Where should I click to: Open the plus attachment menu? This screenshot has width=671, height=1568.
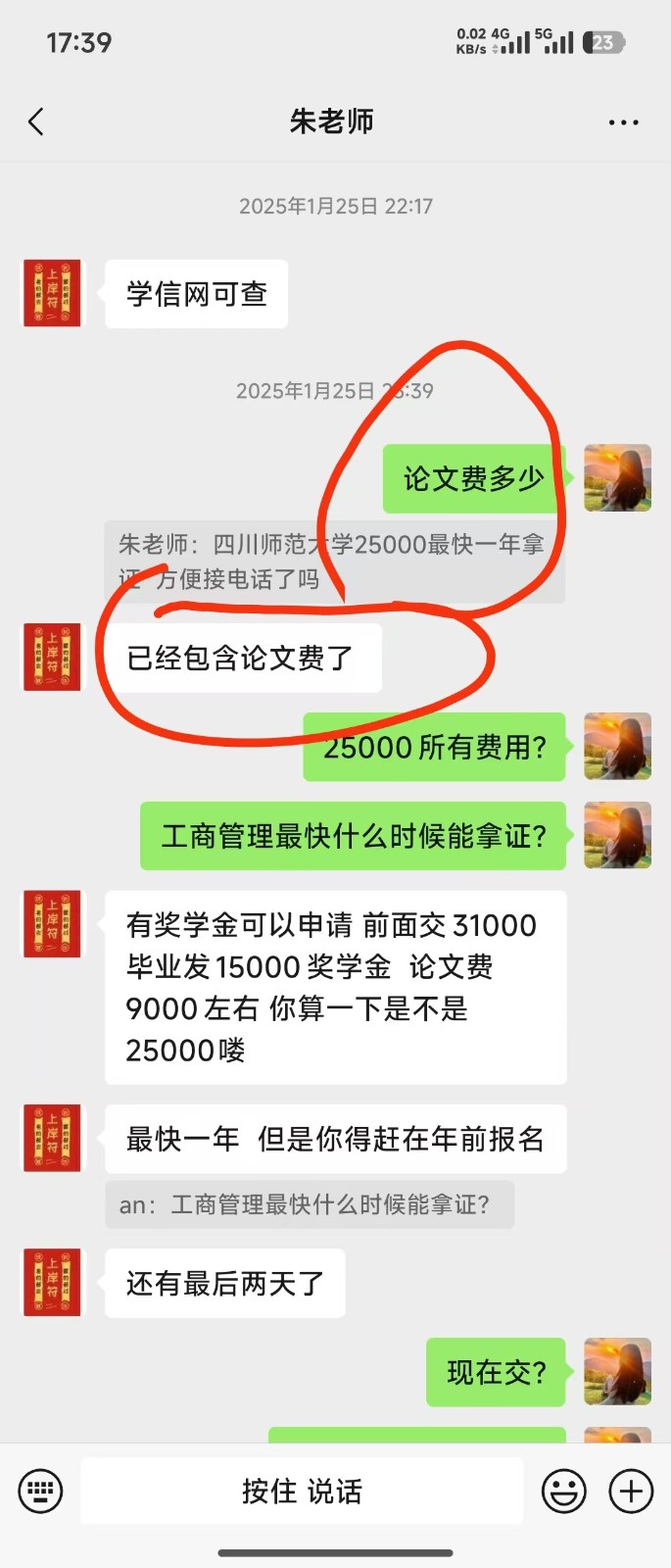[631, 1492]
